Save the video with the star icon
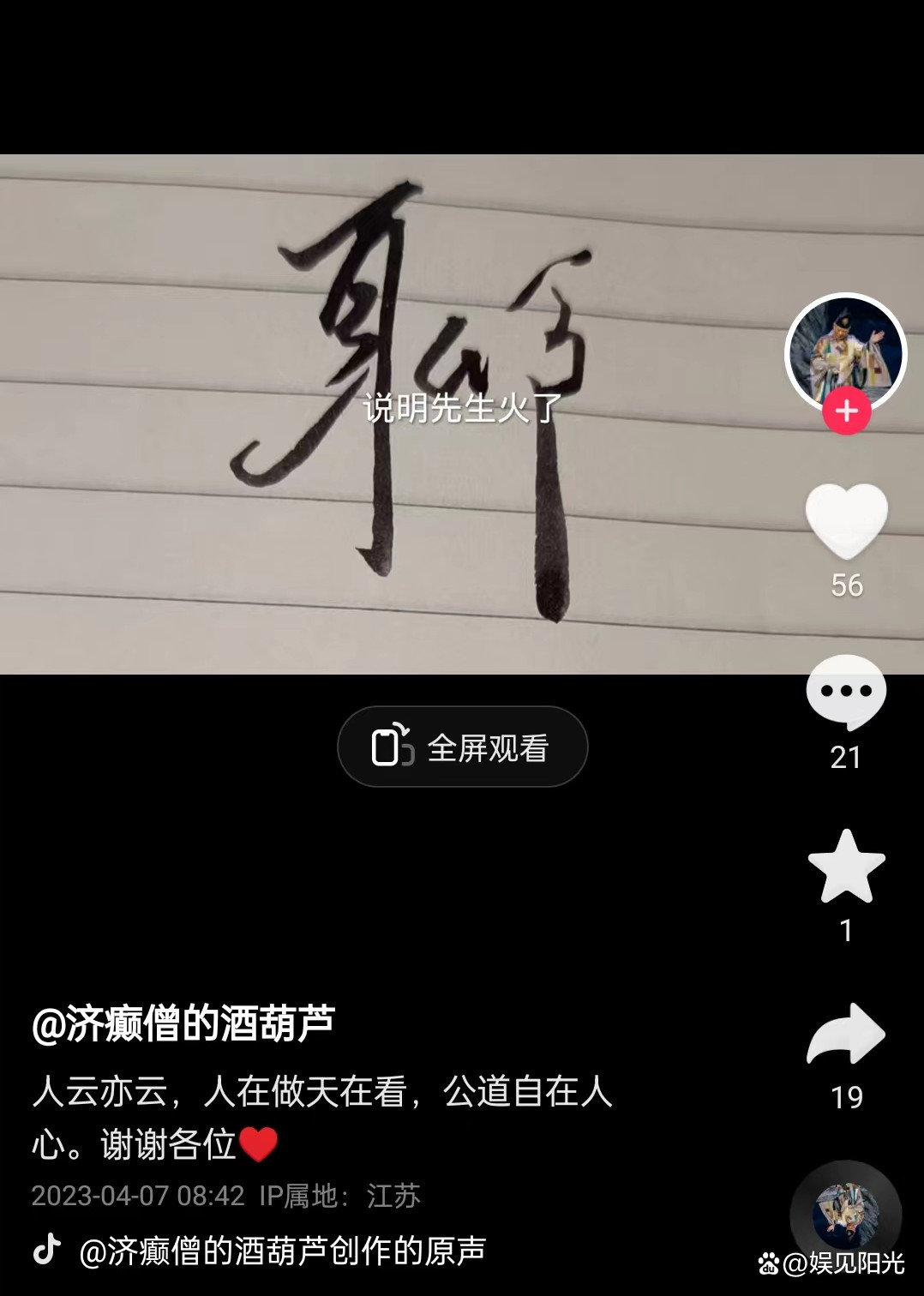Viewport: 924px width, 1296px height. point(846,867)
